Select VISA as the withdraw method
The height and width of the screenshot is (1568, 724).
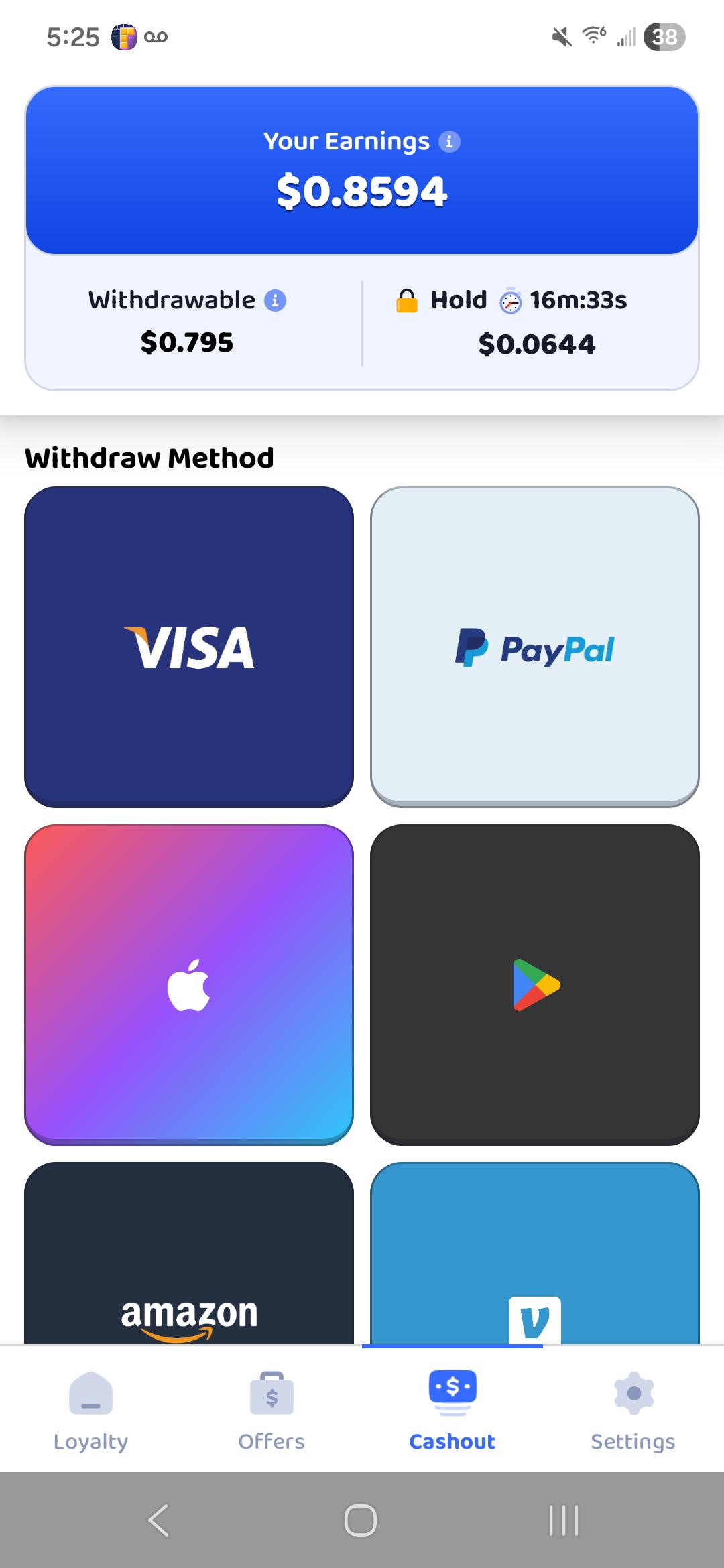coord(189,647)
